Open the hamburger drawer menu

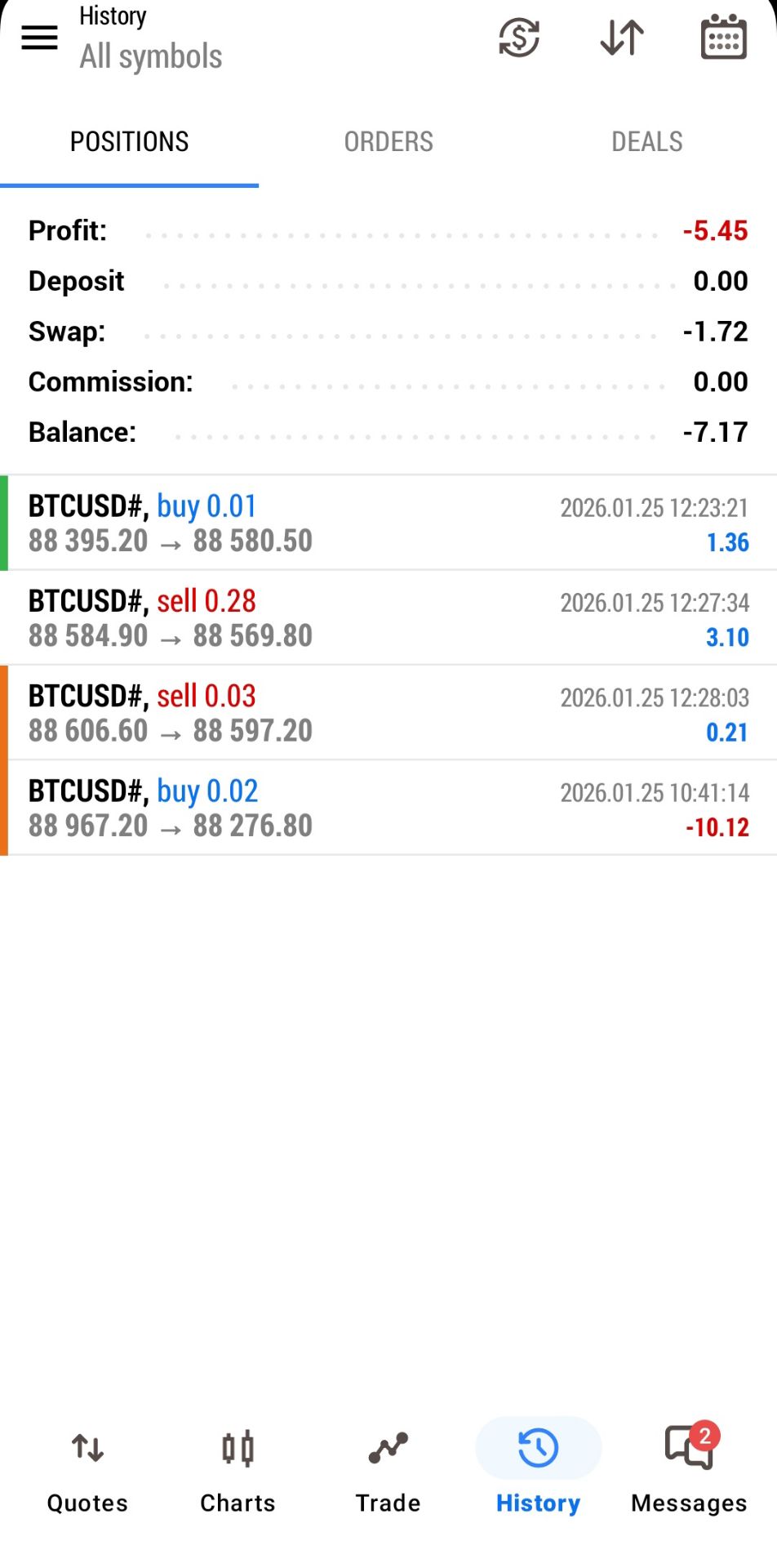39,38
